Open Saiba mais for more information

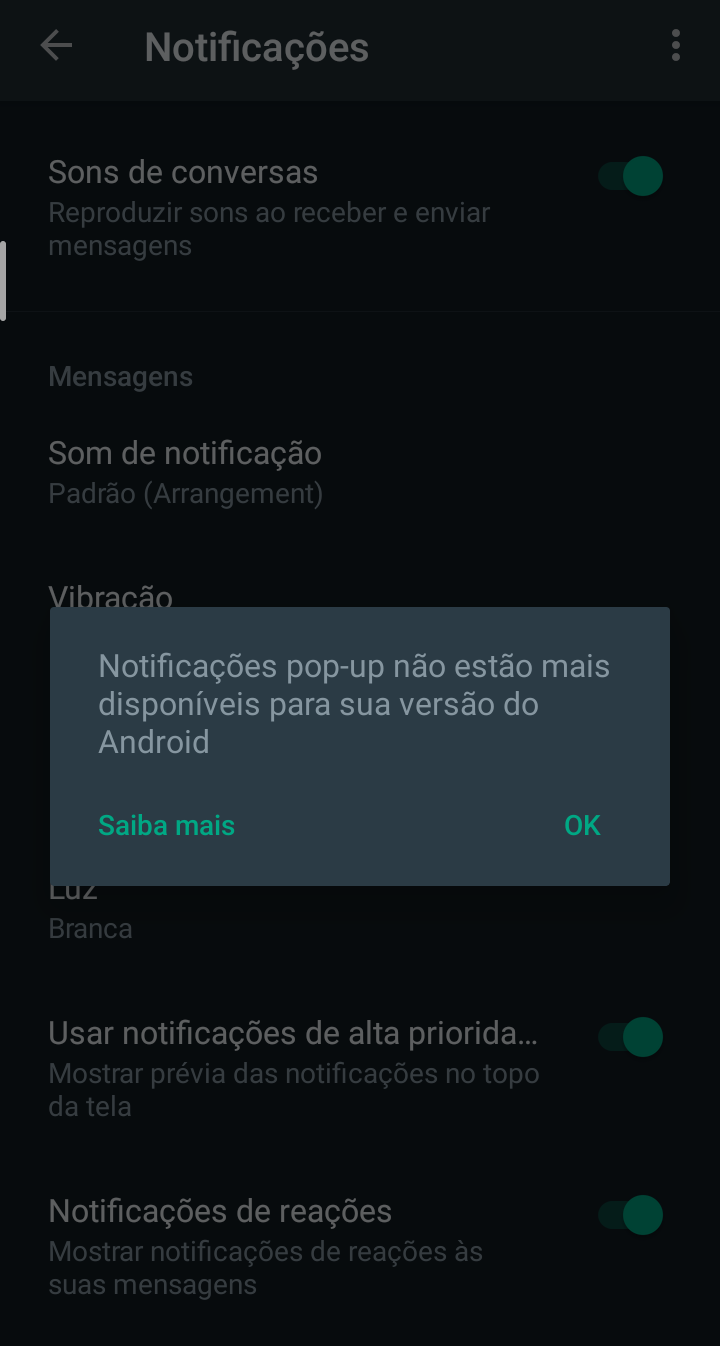click(166, 825)
